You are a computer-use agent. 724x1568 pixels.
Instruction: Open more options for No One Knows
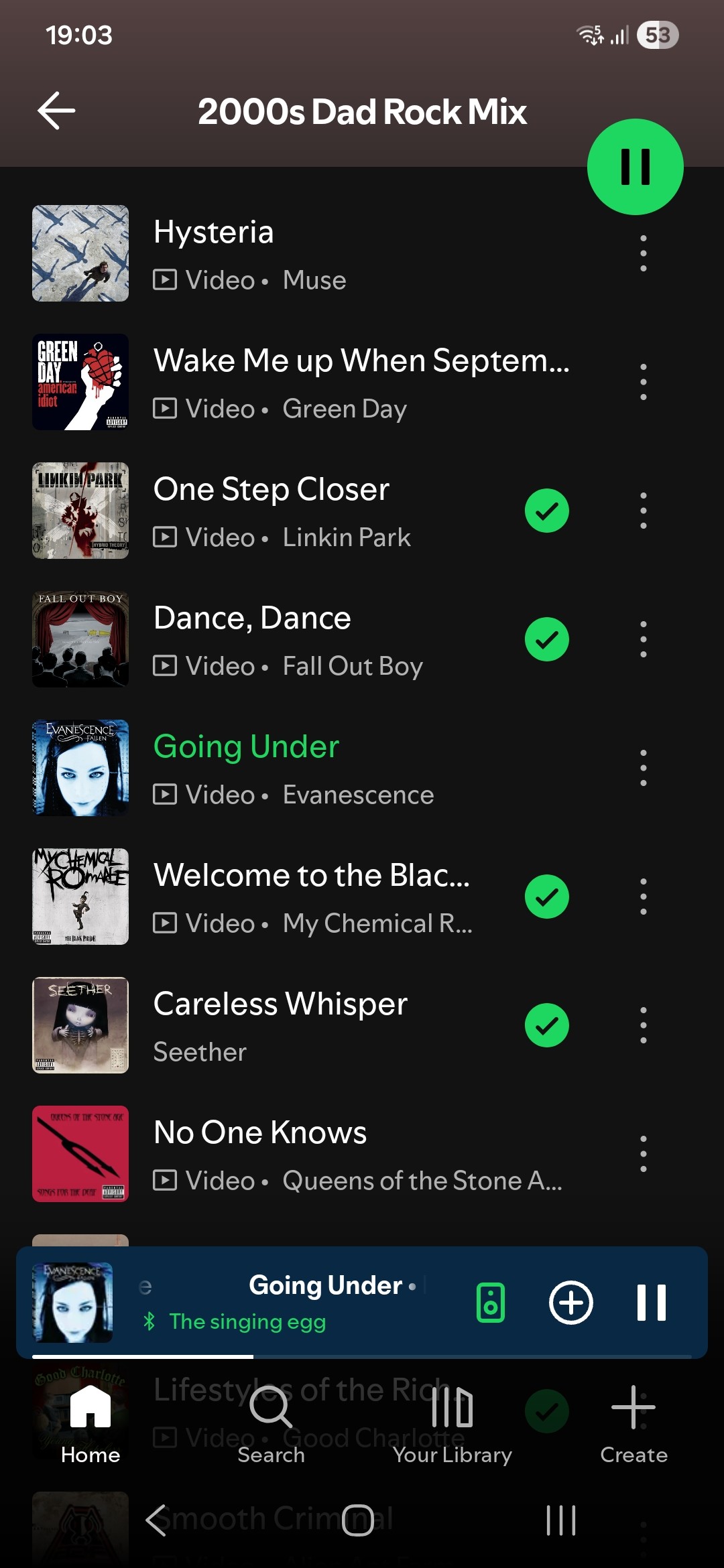click(643, 1154)
